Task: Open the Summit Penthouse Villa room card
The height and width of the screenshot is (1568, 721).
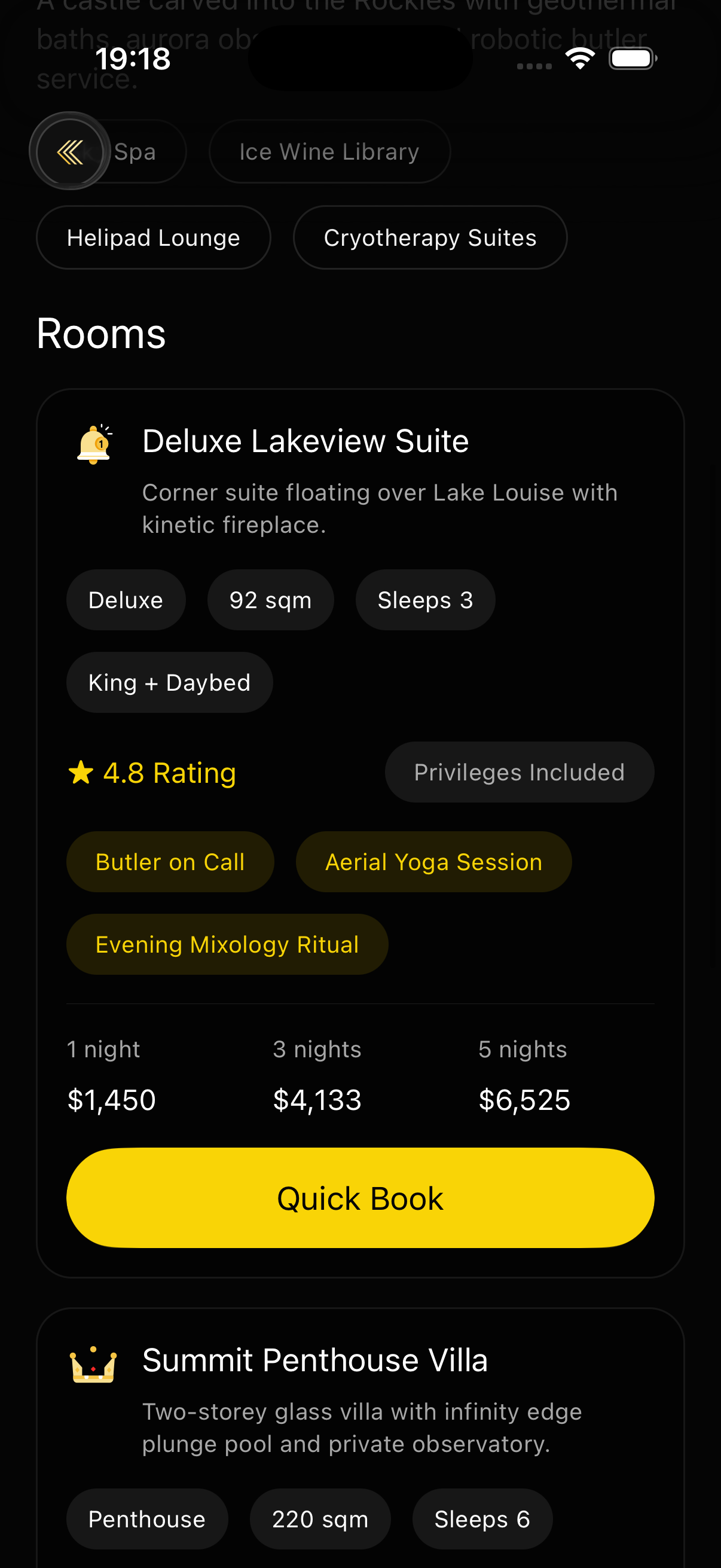Action: [x=314, y=1360]
